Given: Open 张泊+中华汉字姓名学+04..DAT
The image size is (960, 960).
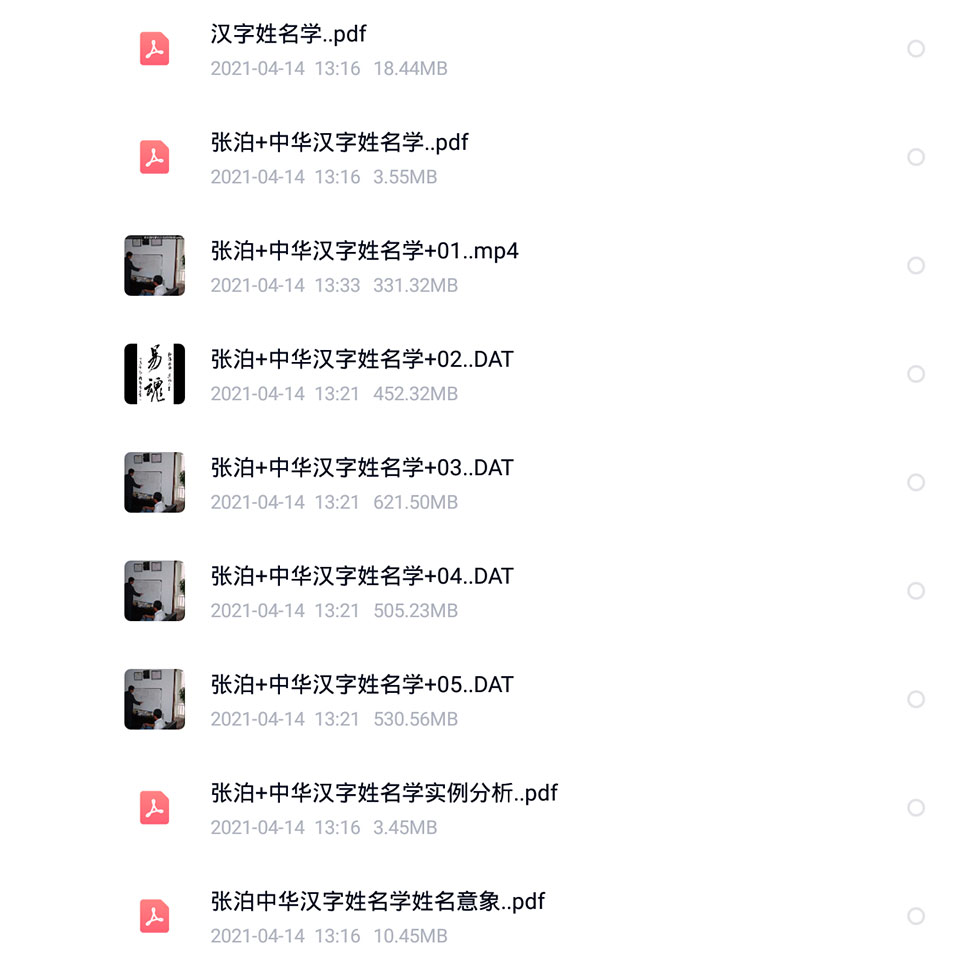Looking at the screenshot, I should [361, 577].
